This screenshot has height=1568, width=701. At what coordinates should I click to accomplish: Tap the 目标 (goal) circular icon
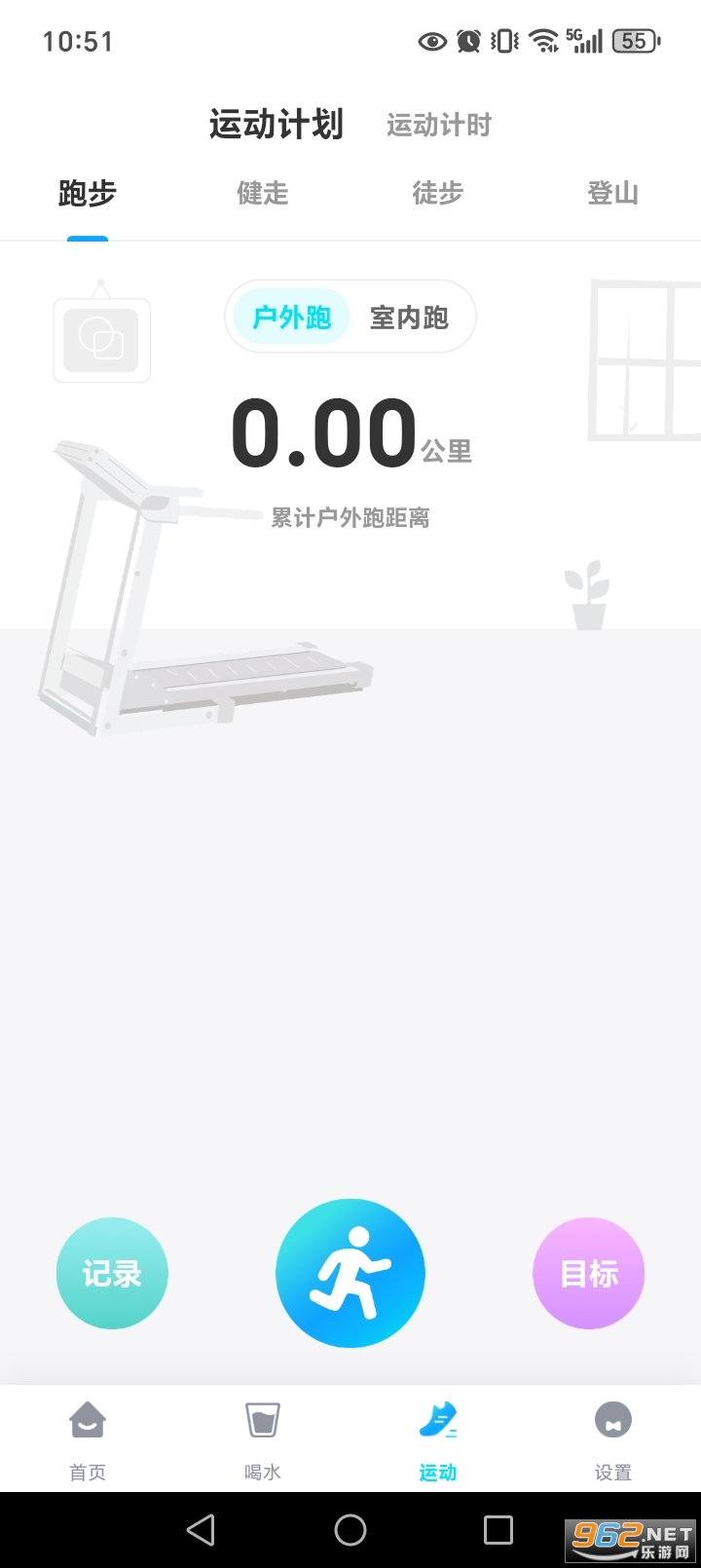click(x=588, y=1273)
